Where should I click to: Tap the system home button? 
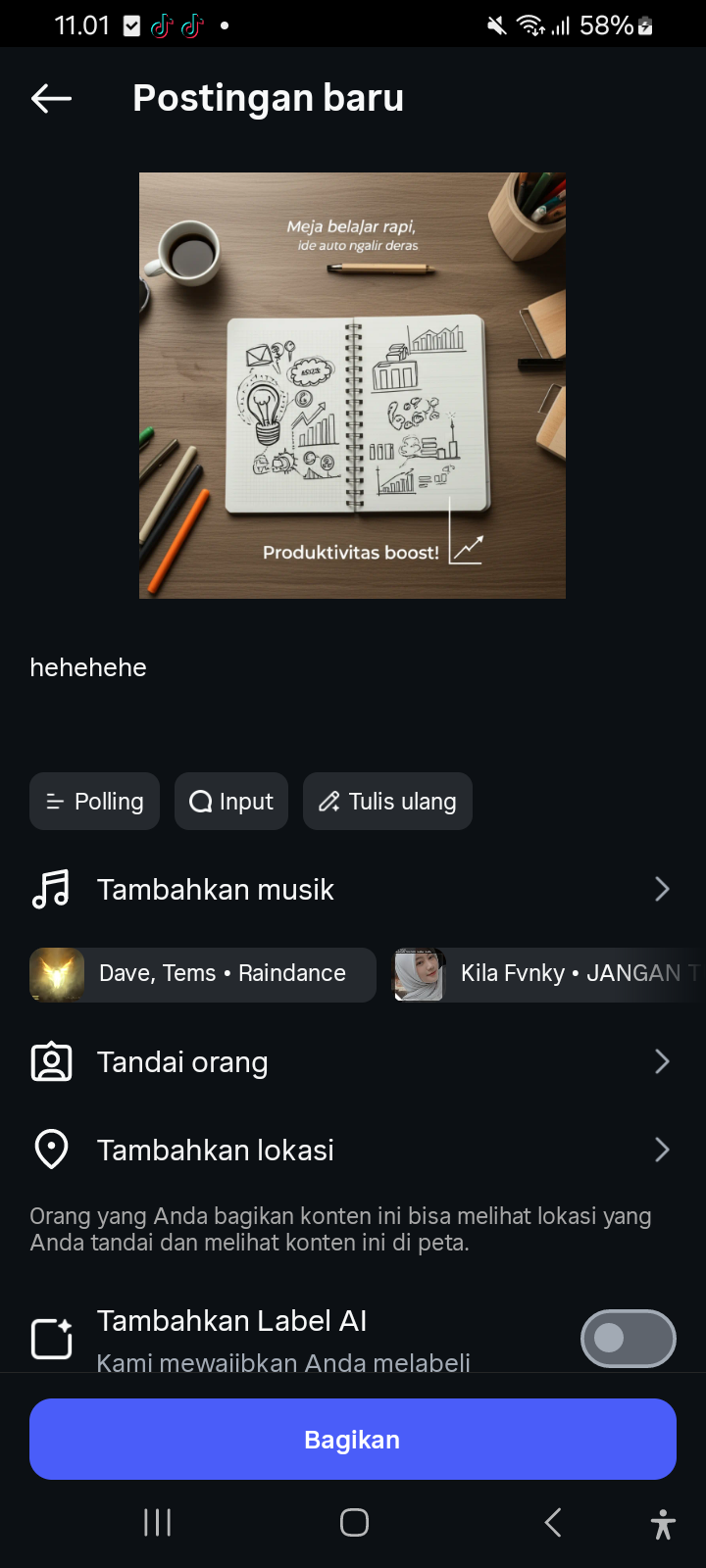click(354, 1522)
